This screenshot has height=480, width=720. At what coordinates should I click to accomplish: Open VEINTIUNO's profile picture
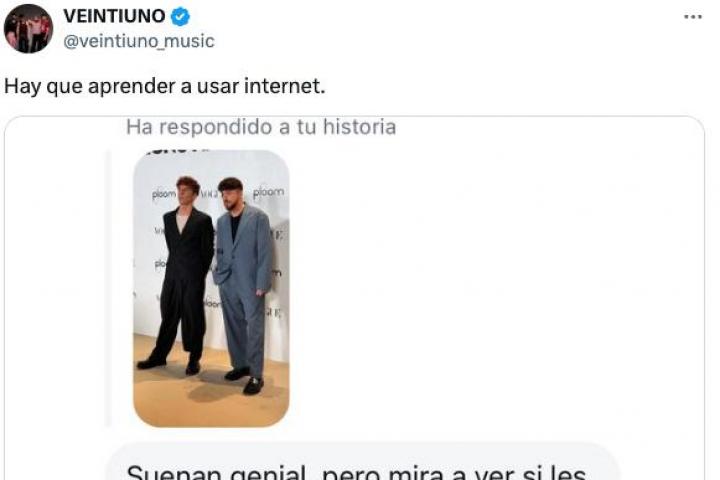(x=28, y=28)
